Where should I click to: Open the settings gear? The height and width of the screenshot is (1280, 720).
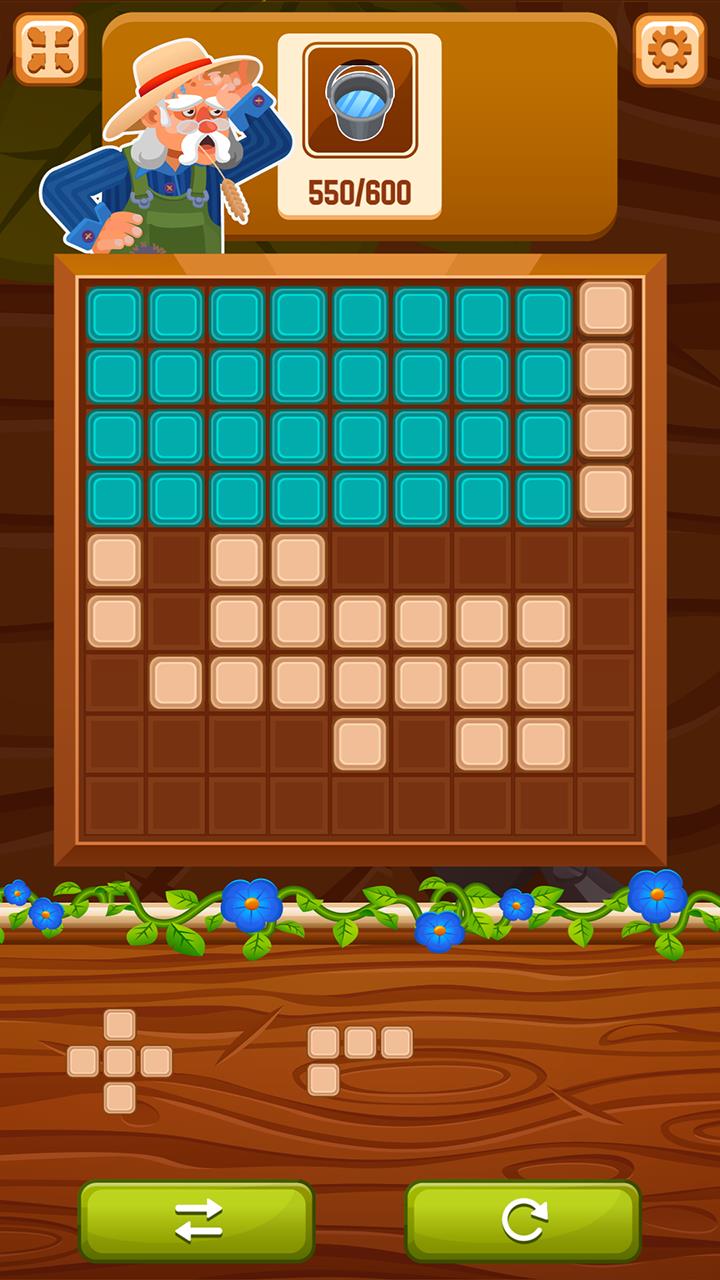[x=670, y=49]
